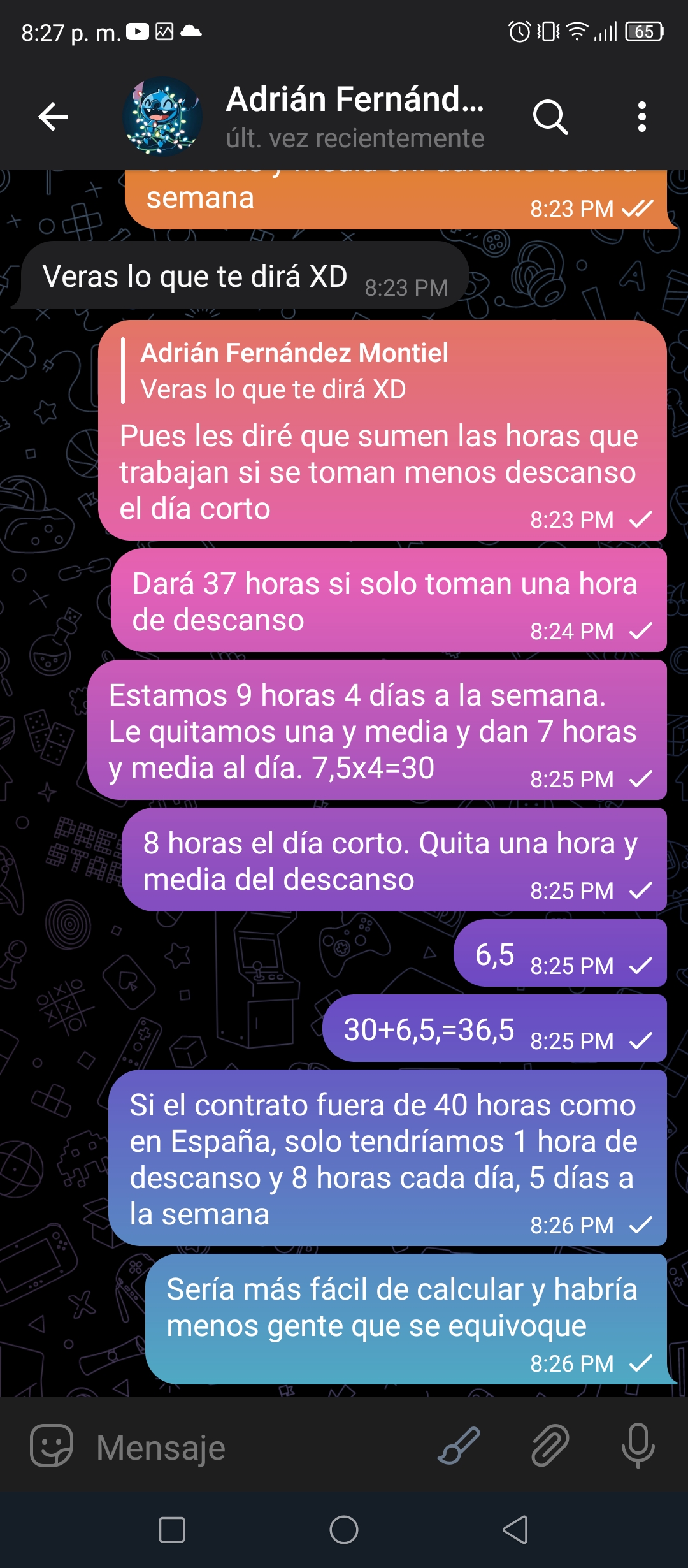Open the three-dot overflow menu

click(641, 117)
